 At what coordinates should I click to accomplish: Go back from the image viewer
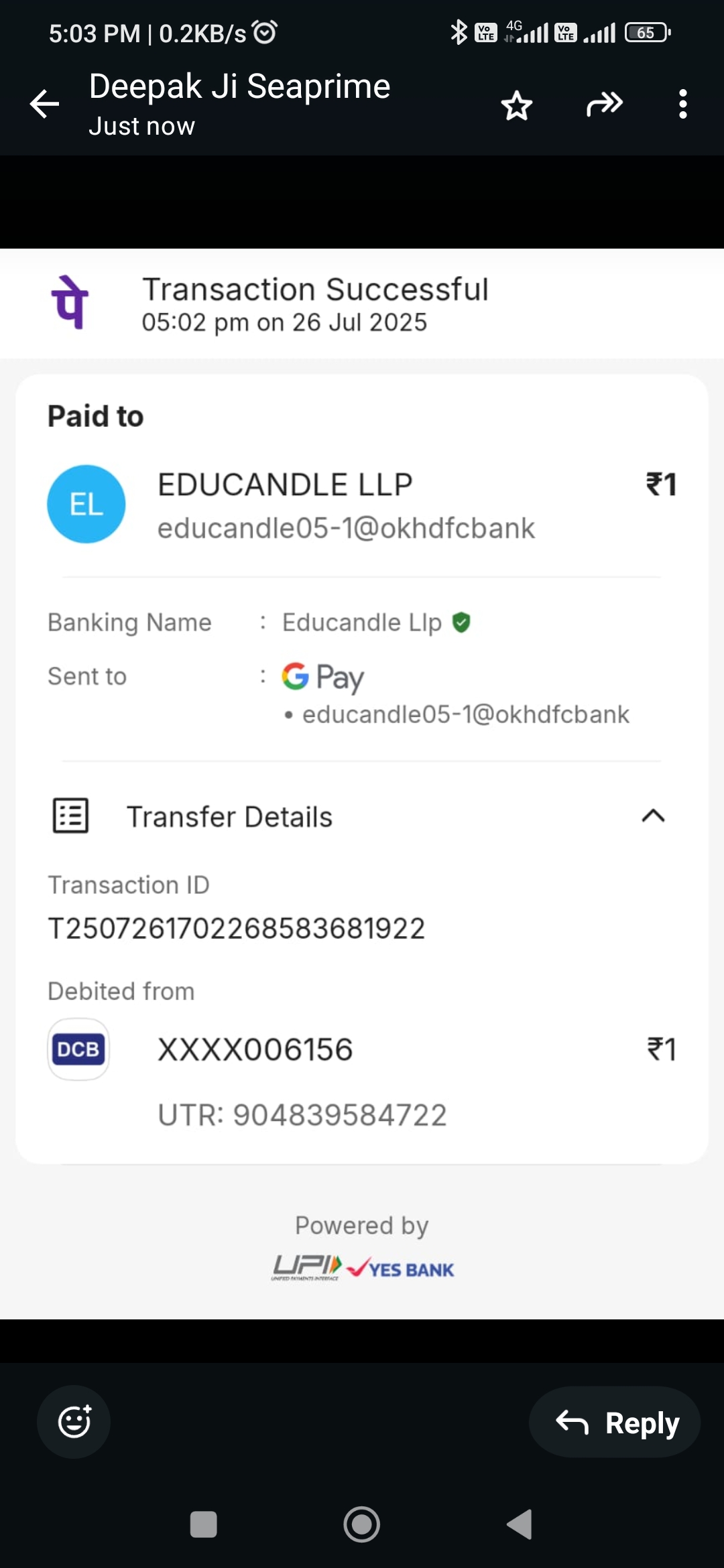[x=45, y=105]
